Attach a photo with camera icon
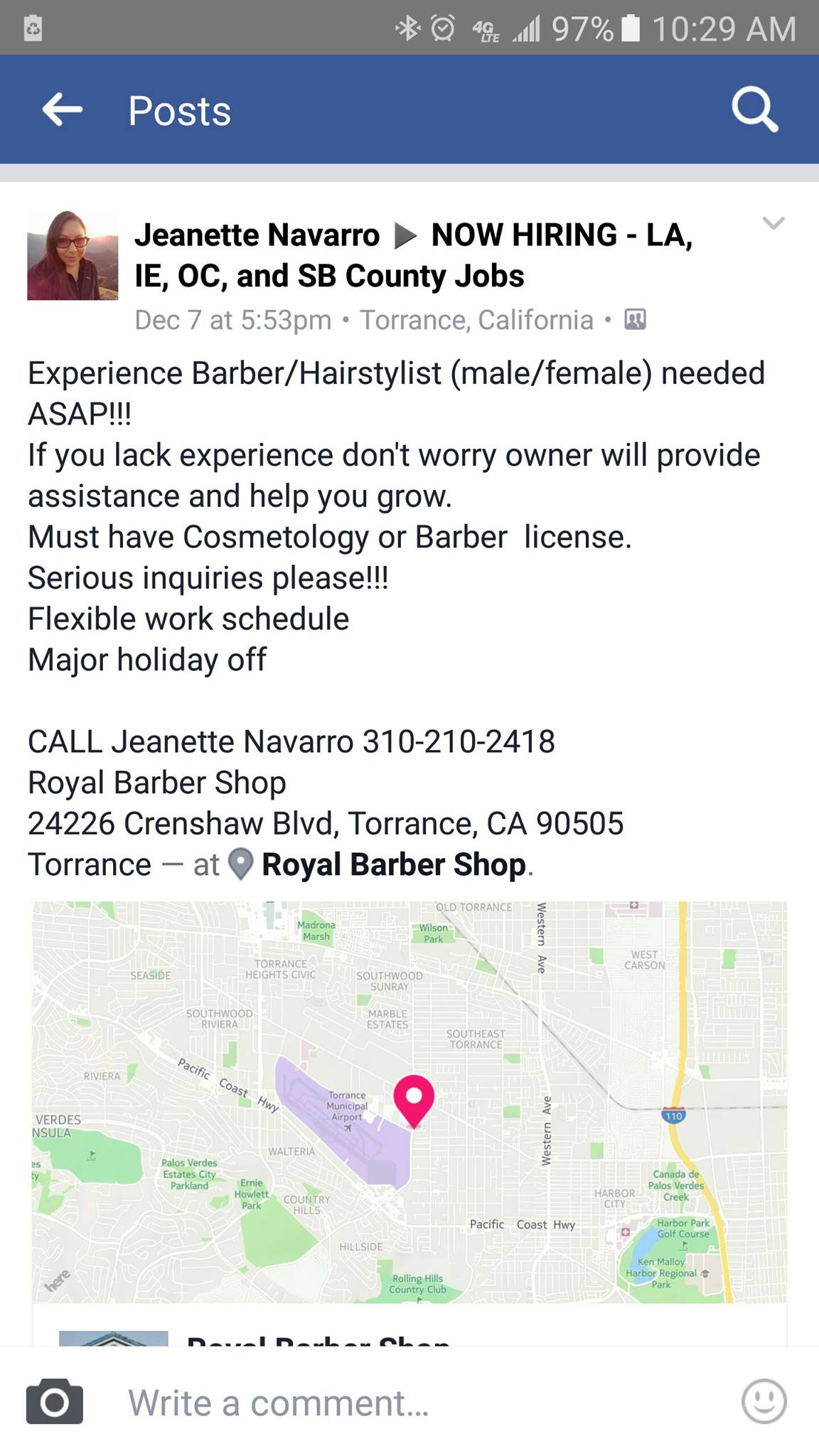This screenshot has width=819, height=1456. point(55,1403)
